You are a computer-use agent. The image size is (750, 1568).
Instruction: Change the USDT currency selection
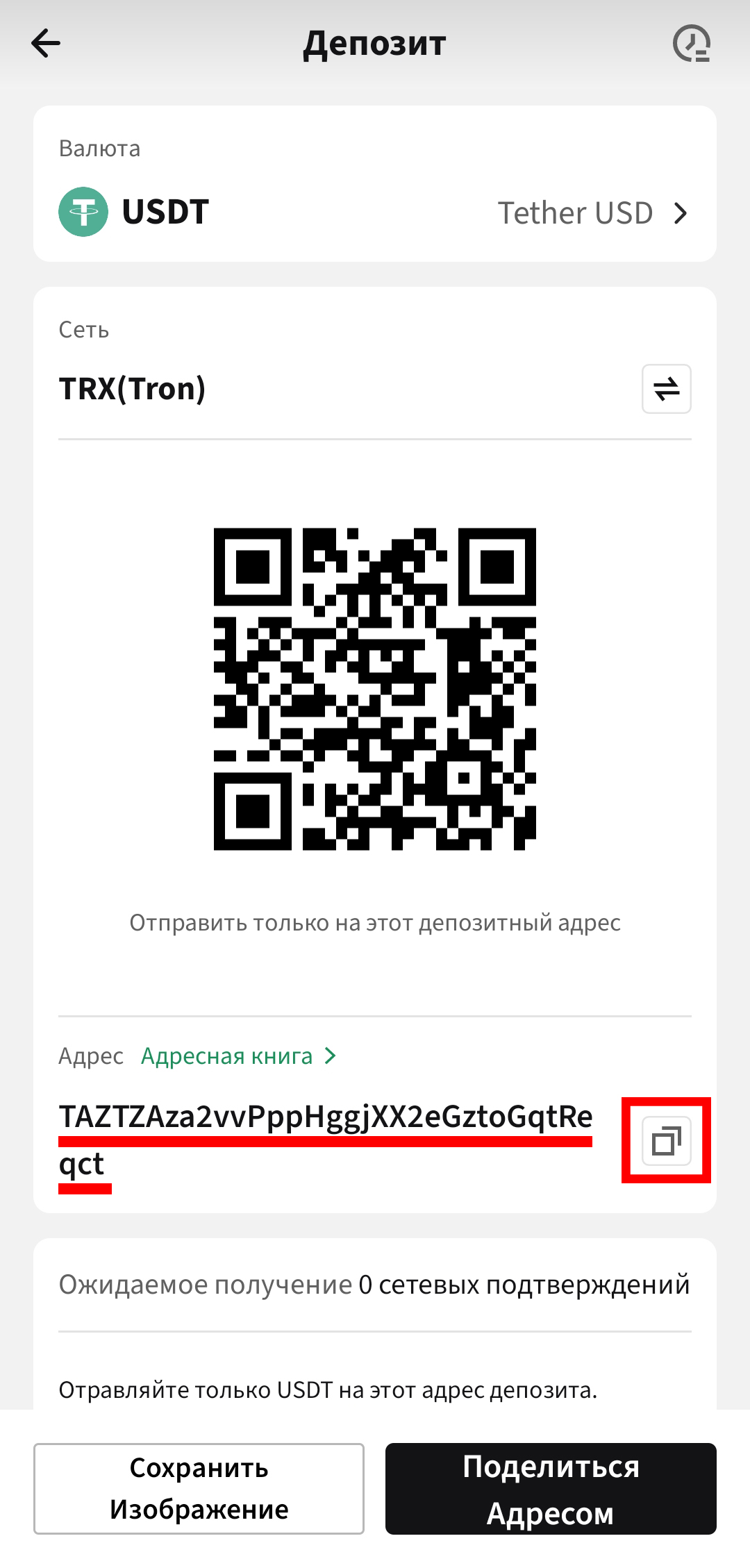click(375, 212)
